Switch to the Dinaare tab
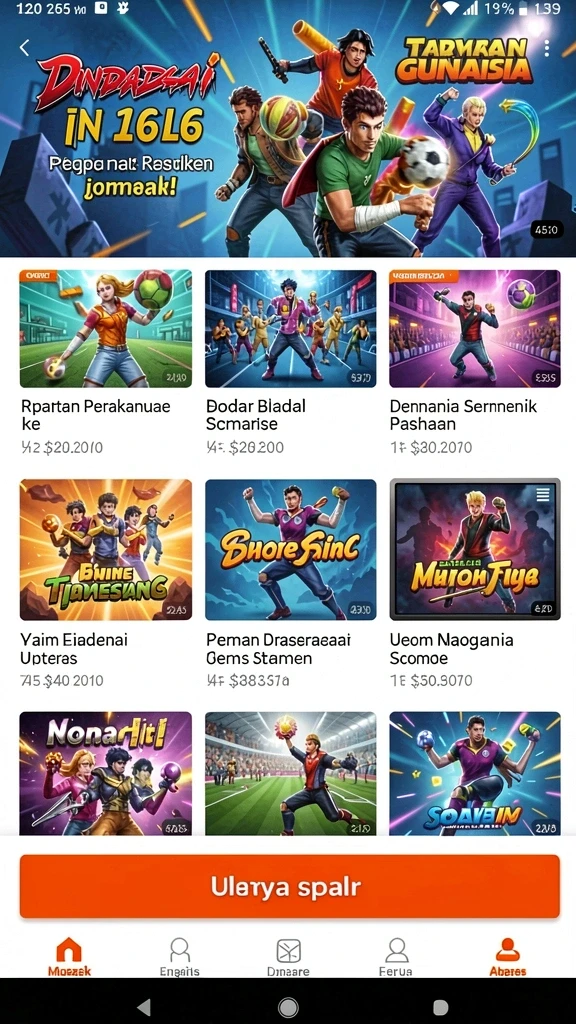This screenshot has width=576, height=1024. click(x=288, y=956)
